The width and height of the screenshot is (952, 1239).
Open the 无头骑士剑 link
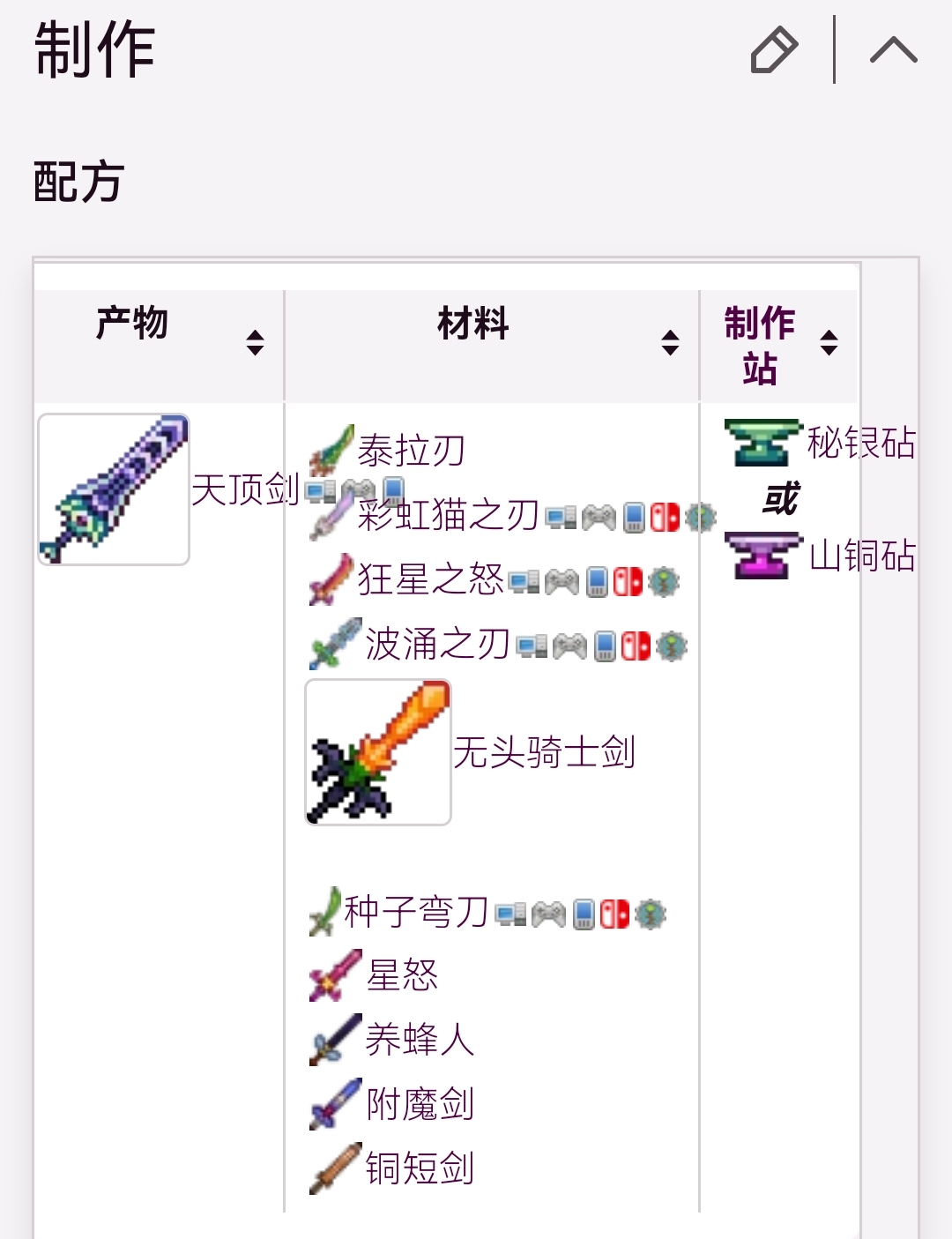544,753
